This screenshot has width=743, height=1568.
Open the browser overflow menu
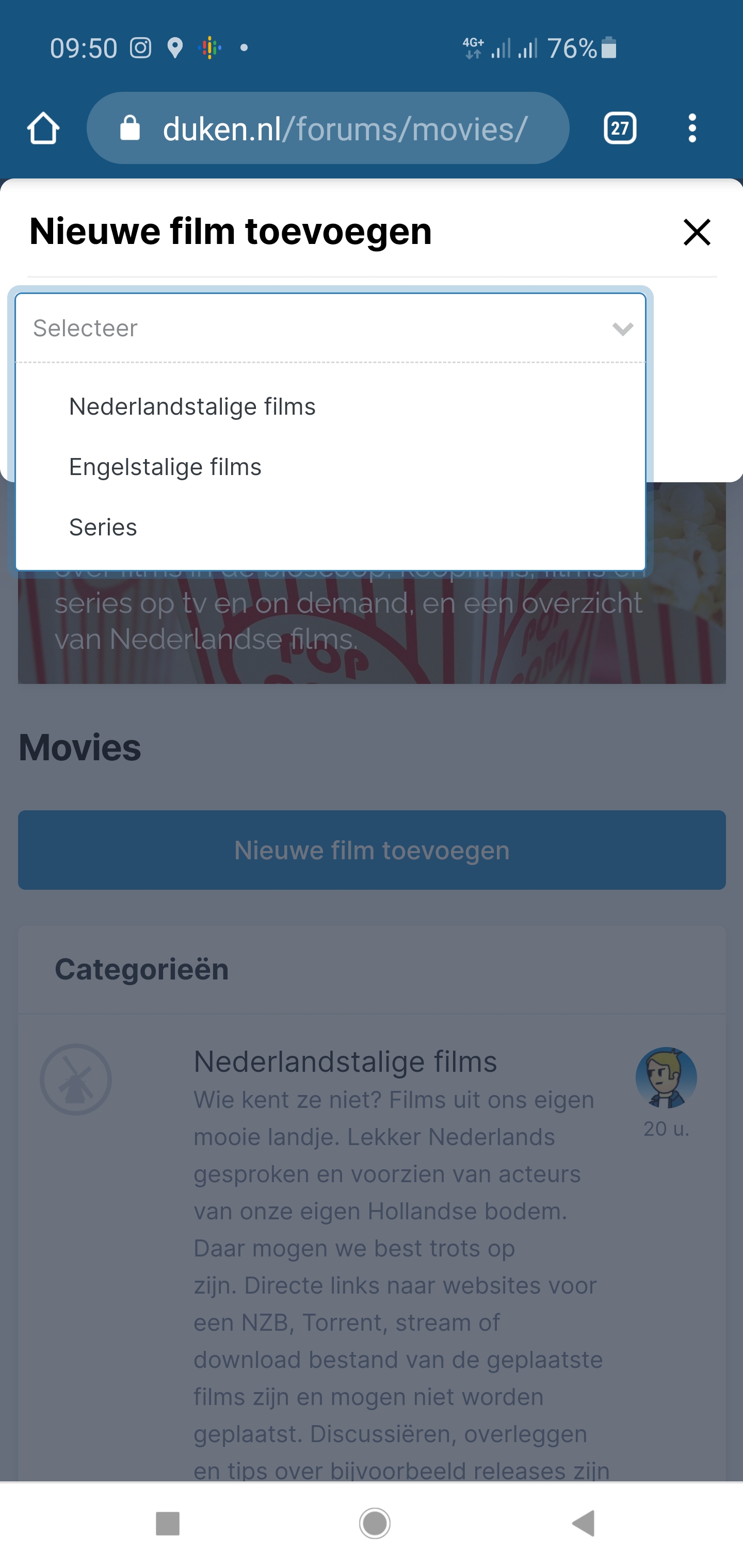click(692, 128)
